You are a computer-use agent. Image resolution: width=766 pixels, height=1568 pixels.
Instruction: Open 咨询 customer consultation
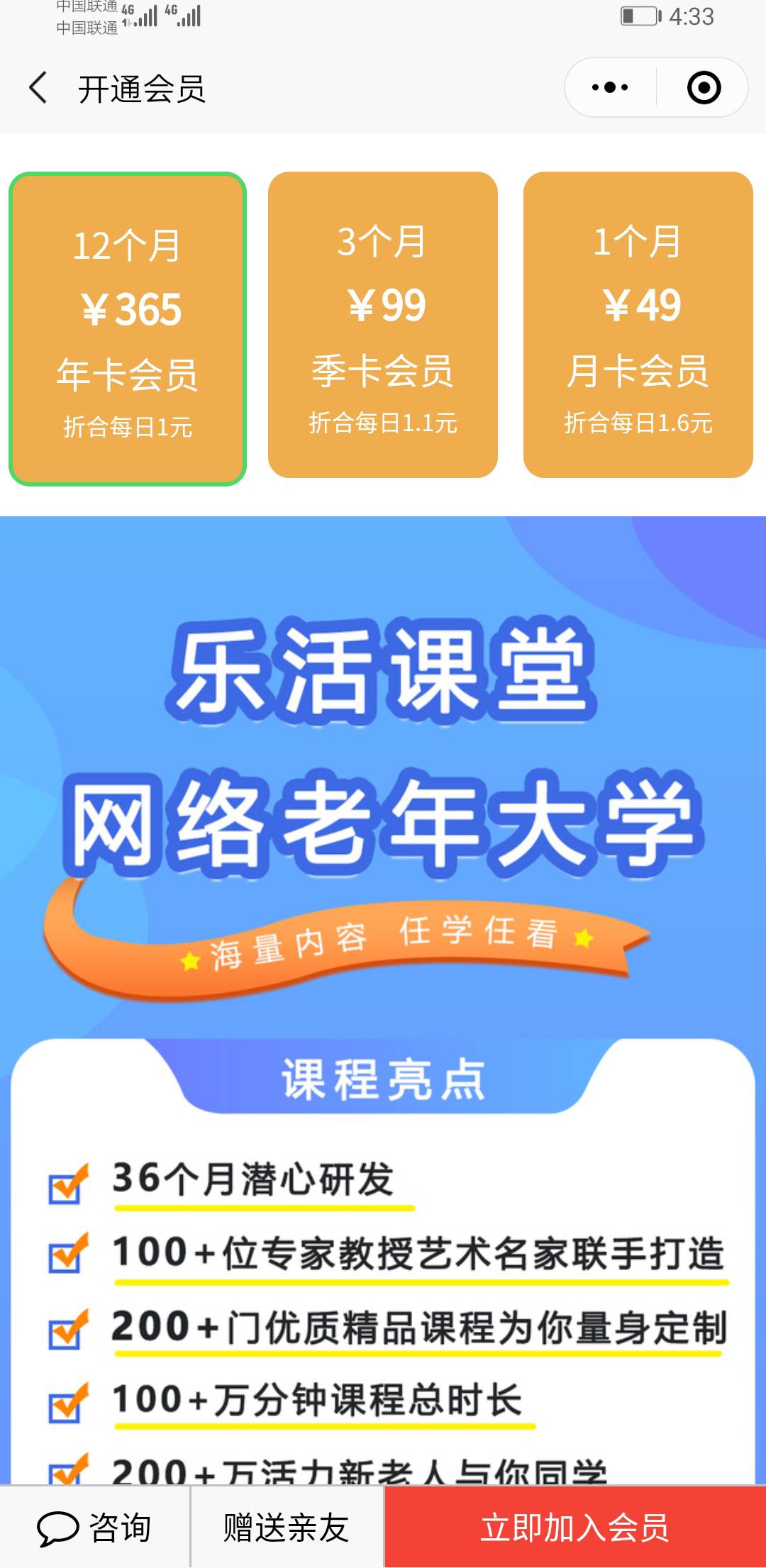pos(94,1527)
